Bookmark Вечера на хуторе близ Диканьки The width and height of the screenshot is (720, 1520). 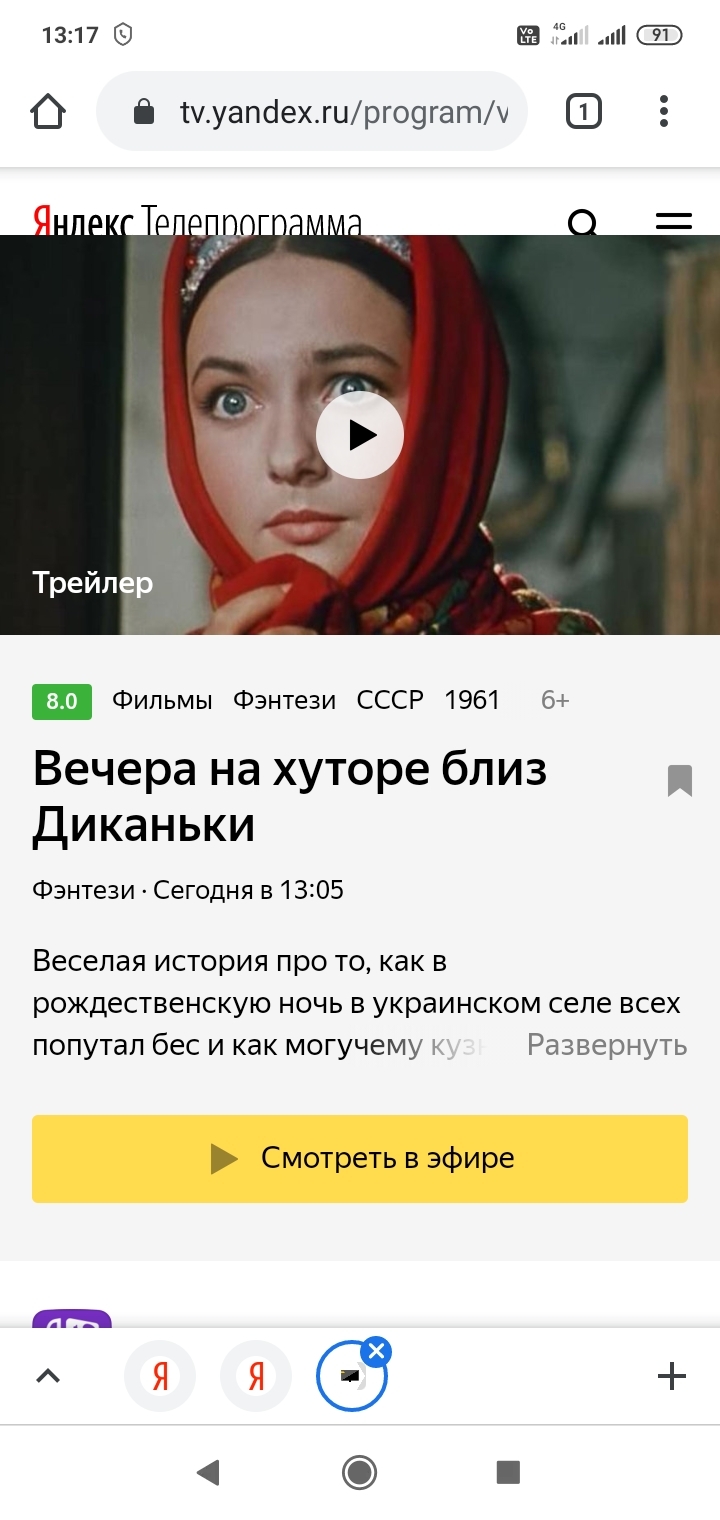click(680, 780)
